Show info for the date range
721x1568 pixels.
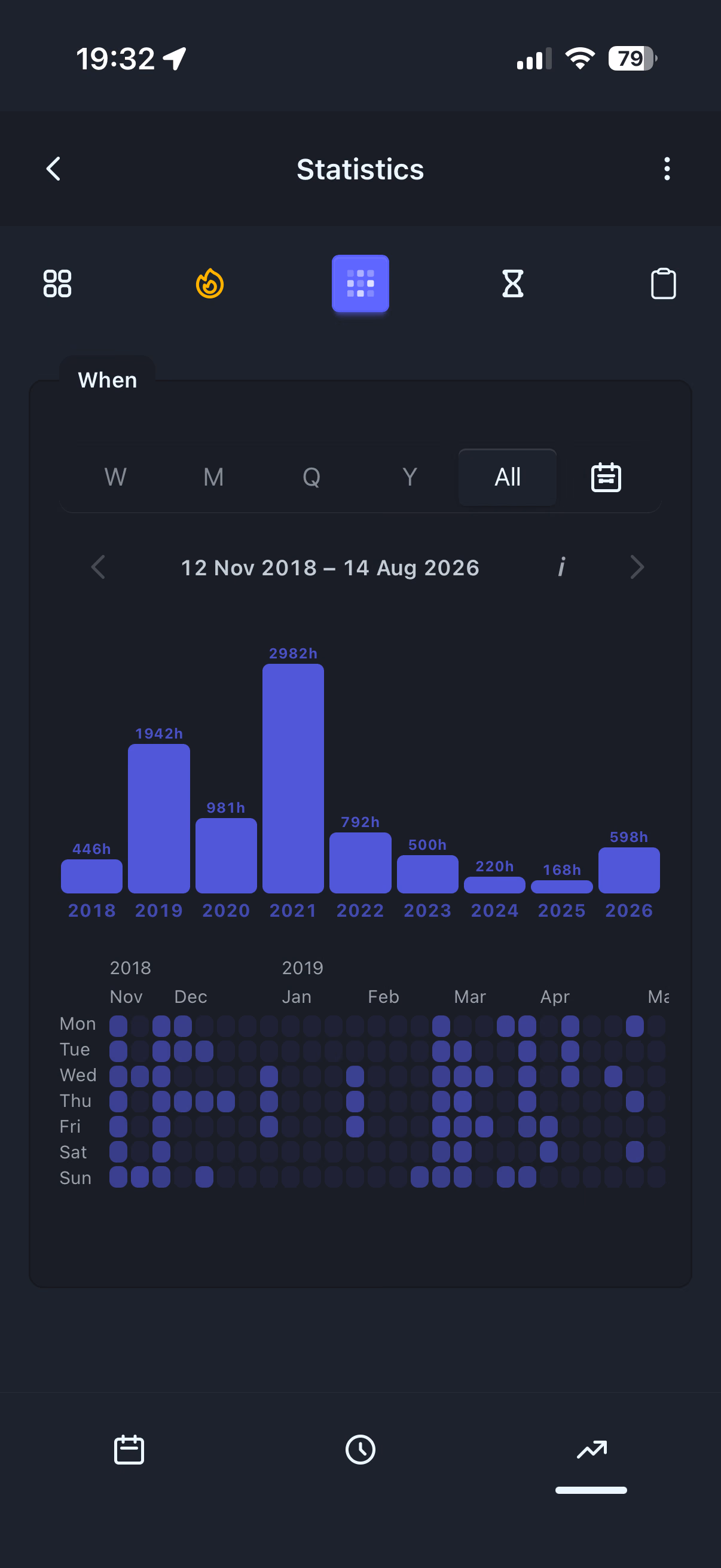click(x=561, y=568)
